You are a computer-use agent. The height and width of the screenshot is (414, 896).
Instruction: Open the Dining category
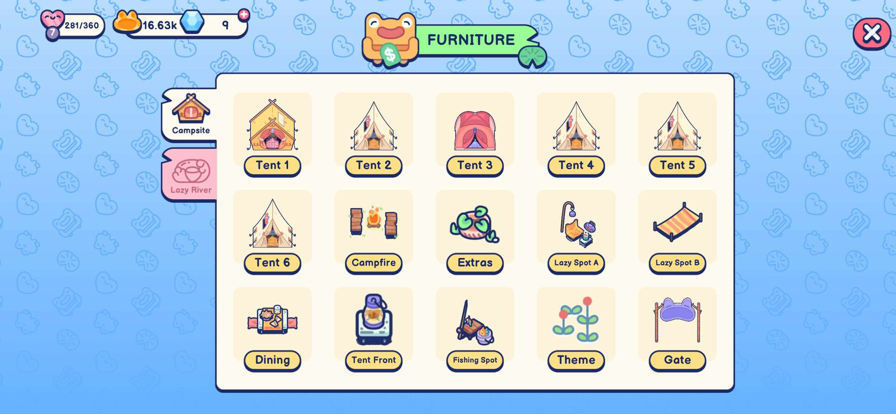(272, 329)
